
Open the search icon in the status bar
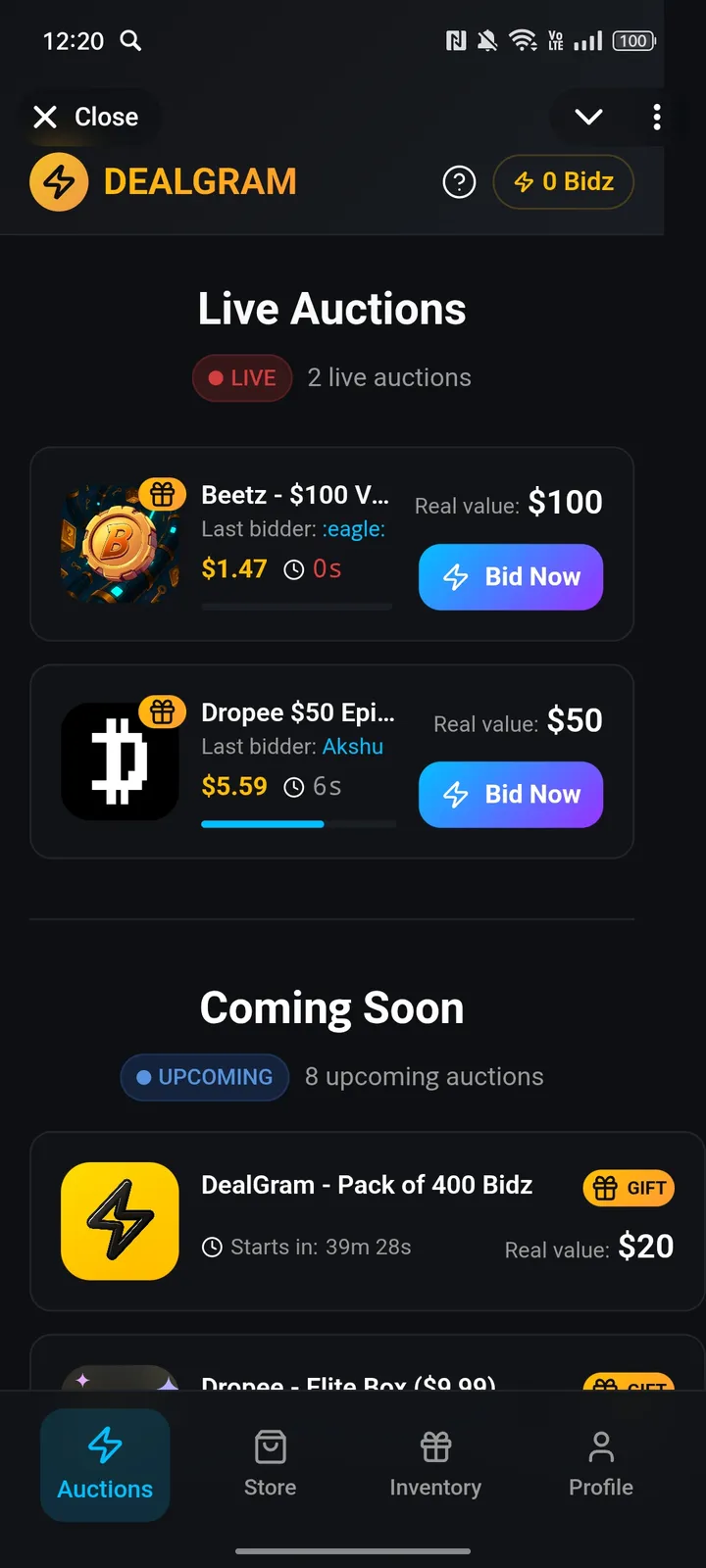(x=131, y=41)
